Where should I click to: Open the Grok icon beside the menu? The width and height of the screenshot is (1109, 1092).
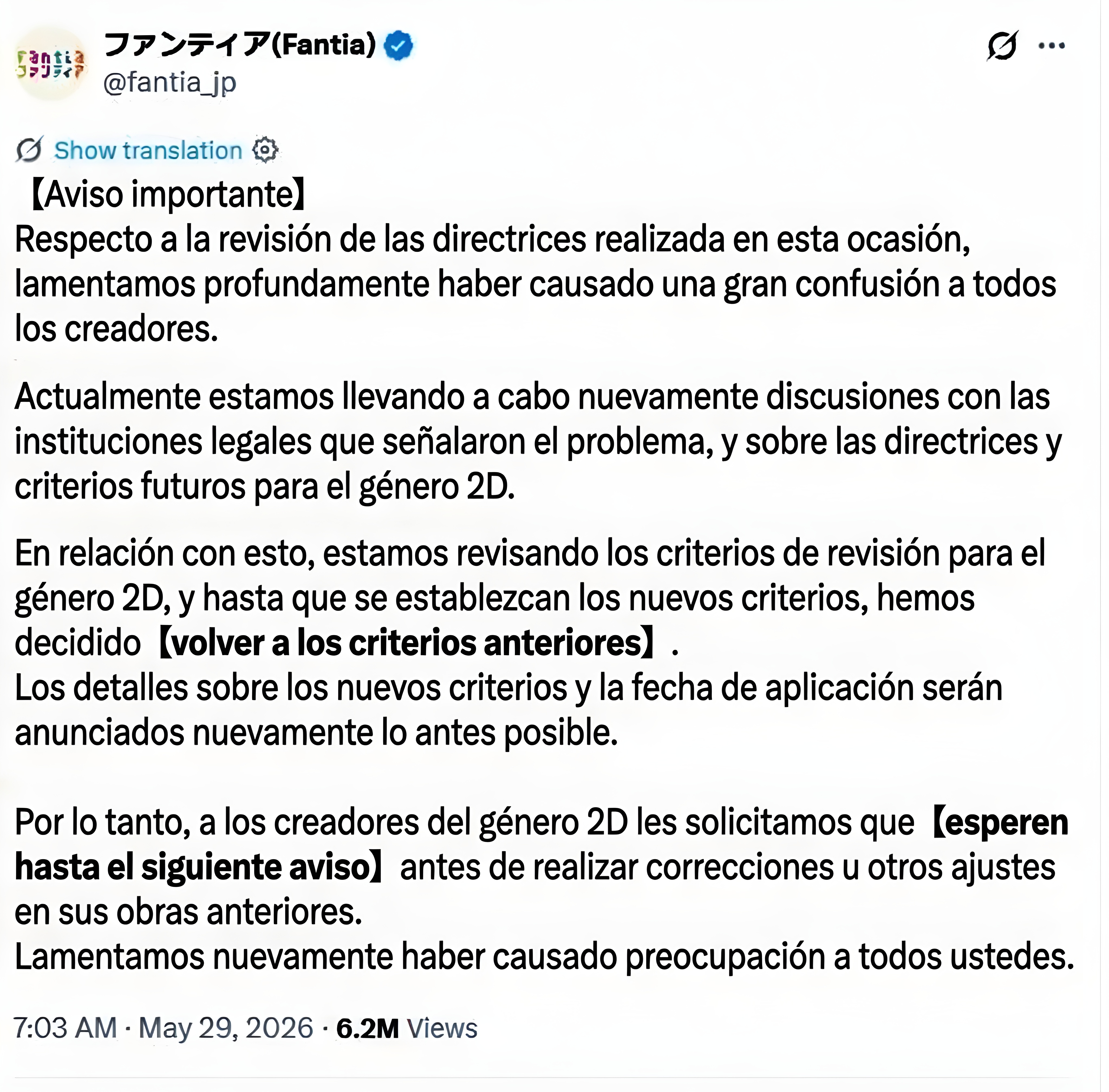coord(1002,46)
